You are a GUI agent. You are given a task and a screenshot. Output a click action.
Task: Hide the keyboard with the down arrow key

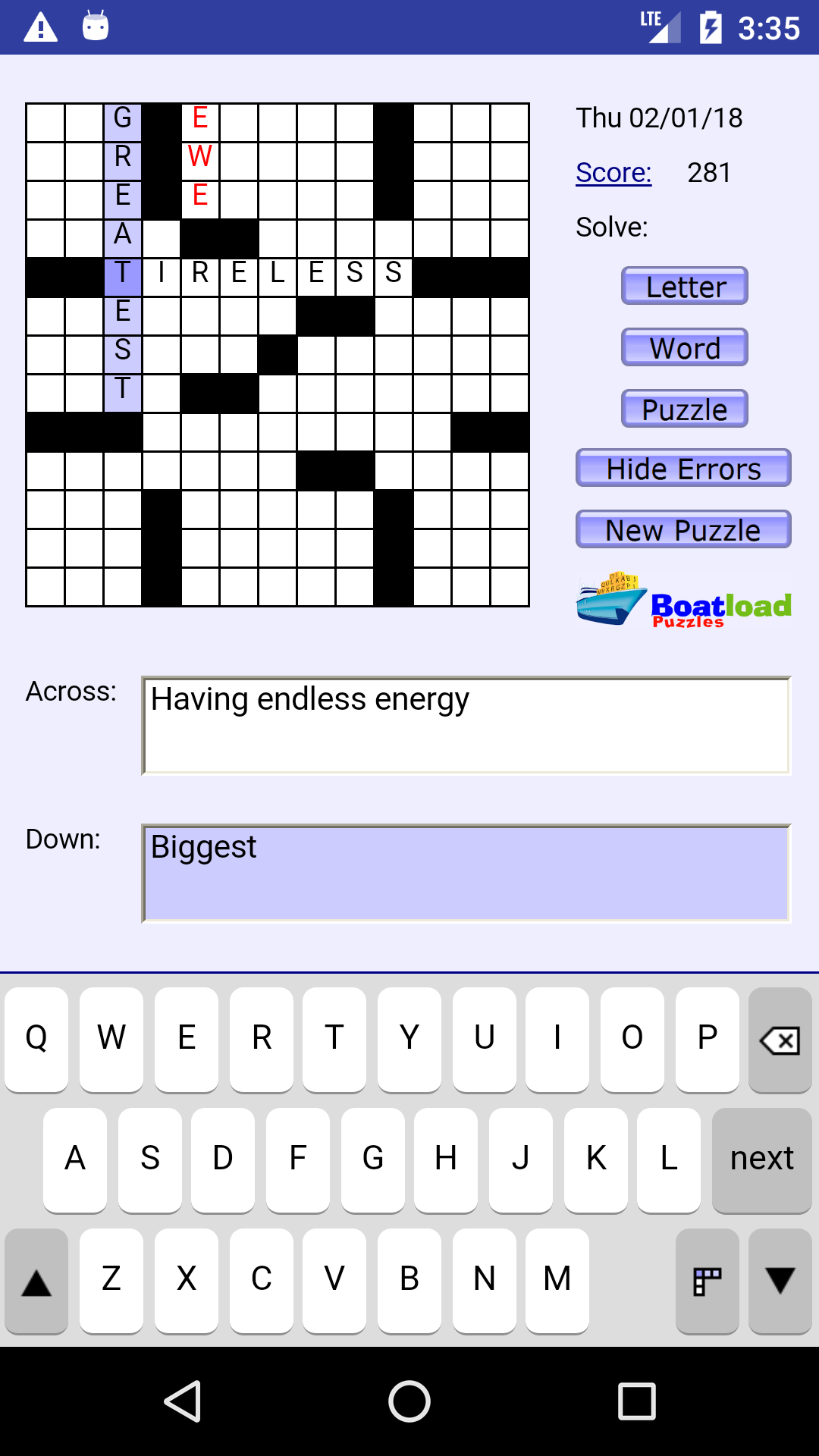click(x=780, y=1280)
